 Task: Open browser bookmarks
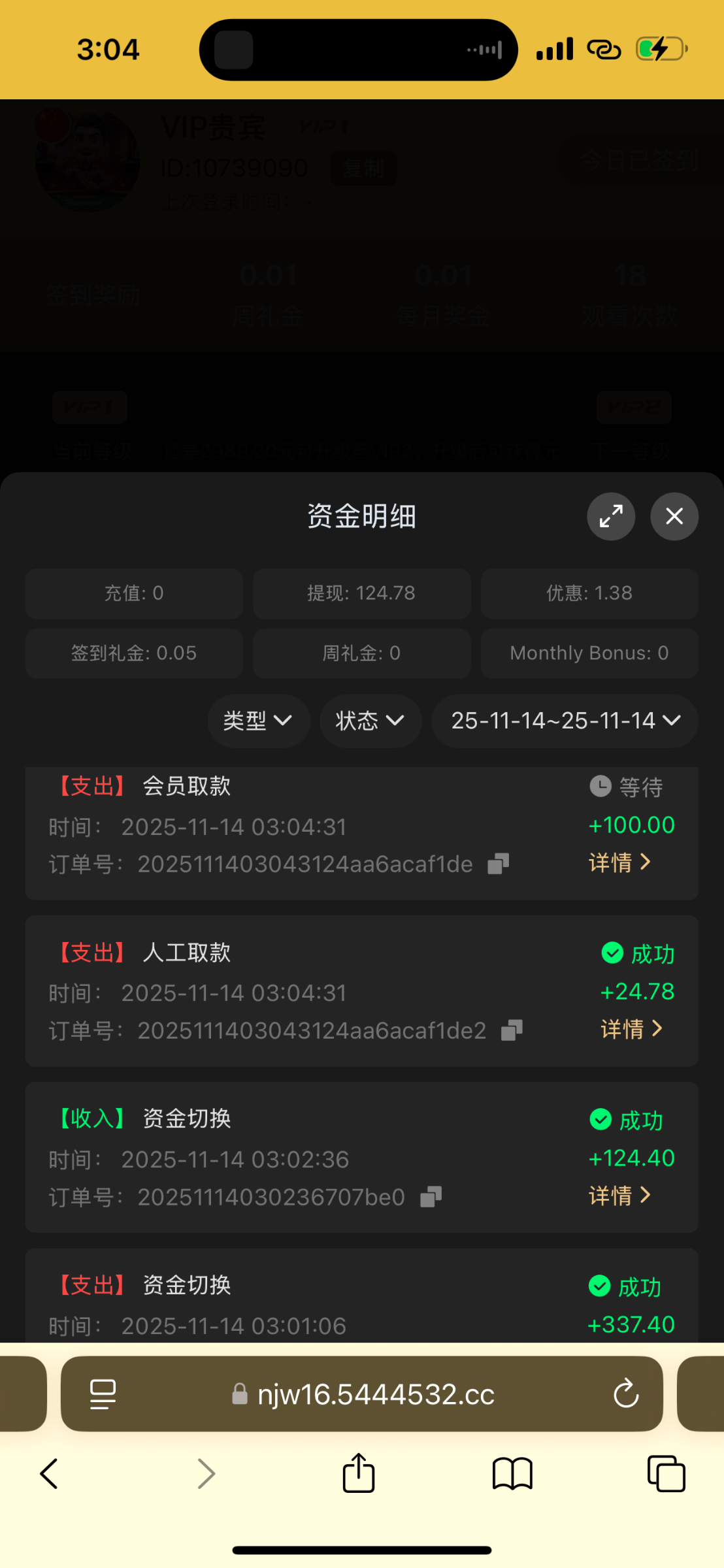click(512, 1475)
